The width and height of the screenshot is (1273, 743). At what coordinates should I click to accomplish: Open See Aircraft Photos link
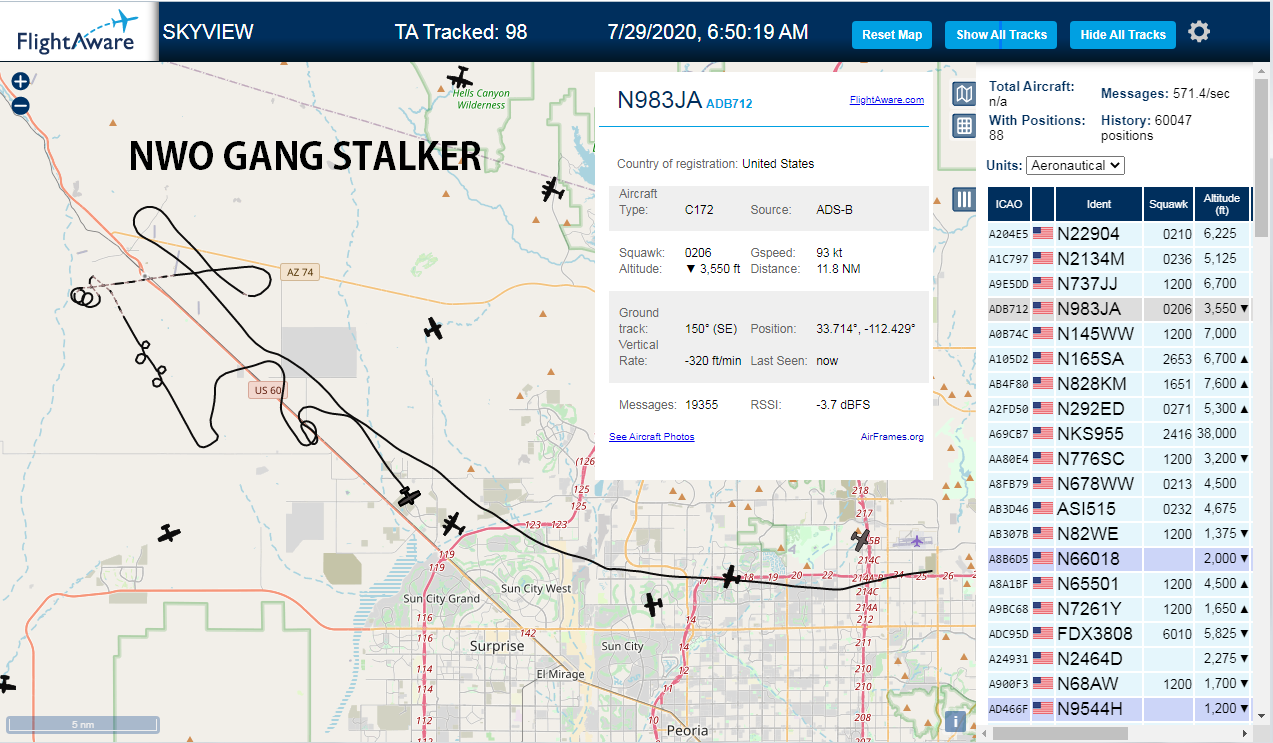[x=652, y=437]
